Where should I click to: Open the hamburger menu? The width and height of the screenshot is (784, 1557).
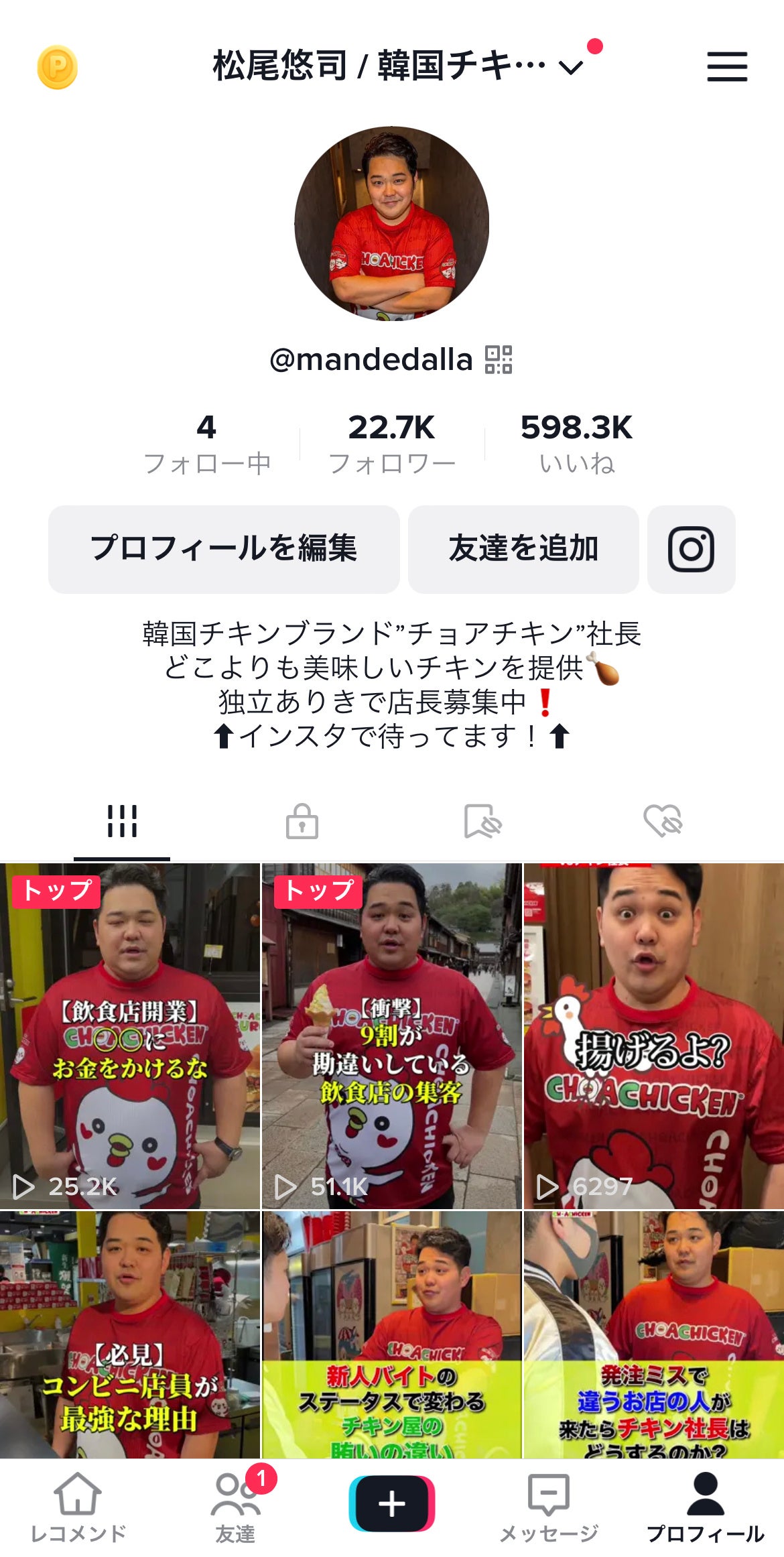[727, 66]
